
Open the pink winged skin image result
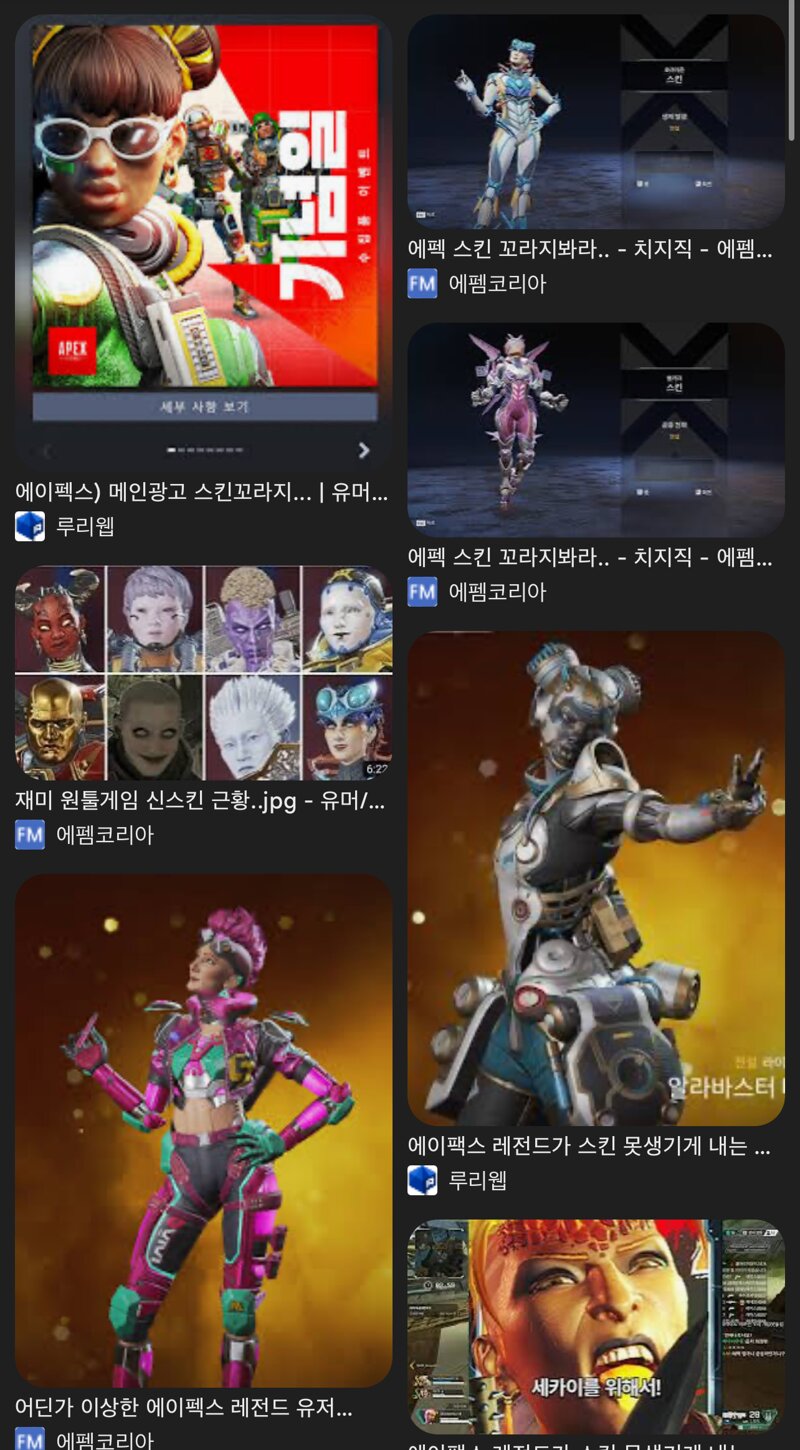click(596, 429)
